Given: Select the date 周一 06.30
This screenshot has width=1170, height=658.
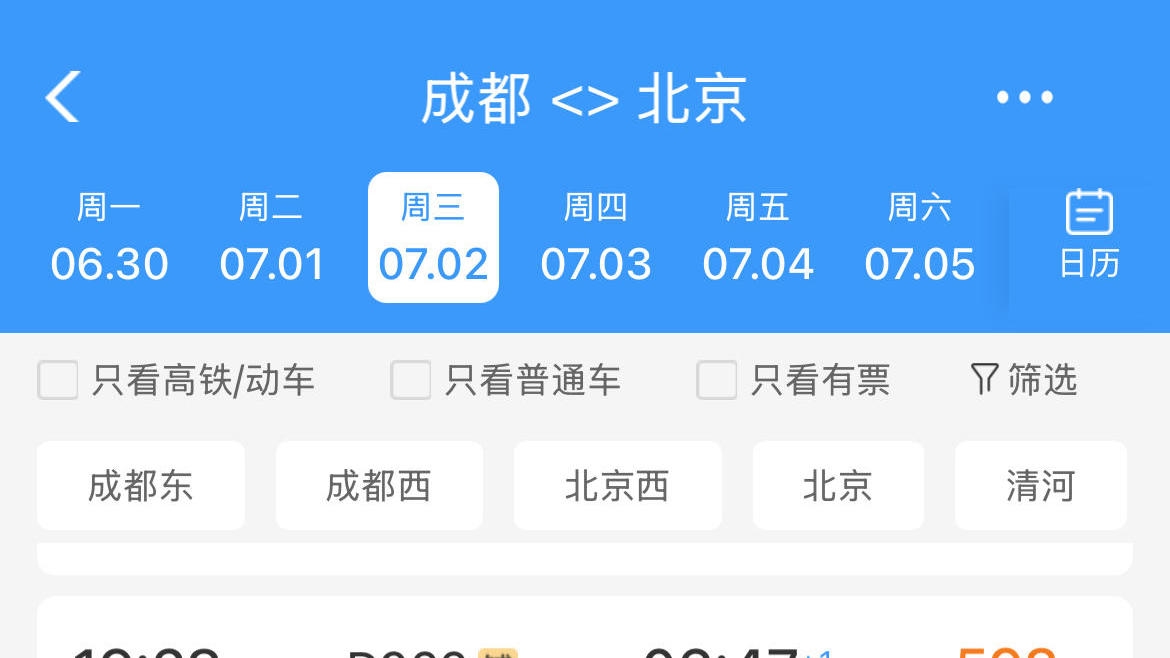Looking at the screenshot, I should [x=109, y=238].
